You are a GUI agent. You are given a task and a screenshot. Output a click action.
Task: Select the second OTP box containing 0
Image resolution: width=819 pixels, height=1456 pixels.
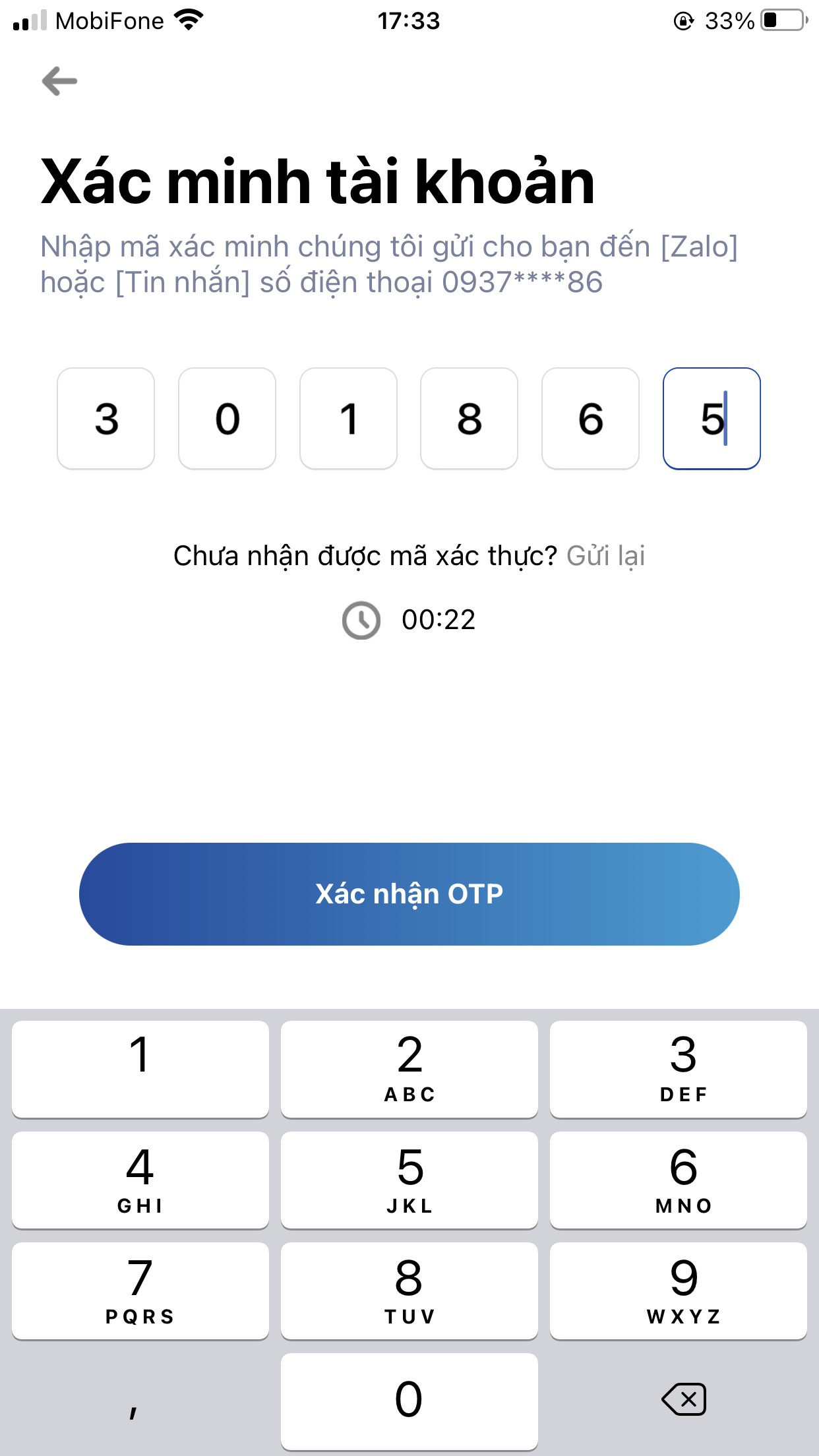[x=228, y=419]
